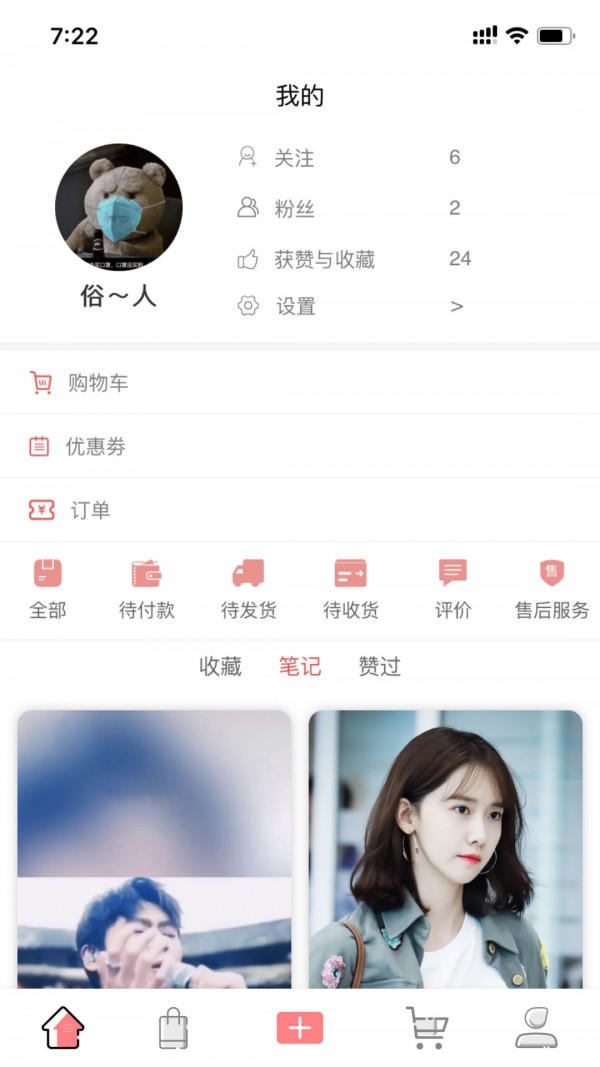Create a new post with the plus button
This screenshot has height=1067, width=600.
300,1028
